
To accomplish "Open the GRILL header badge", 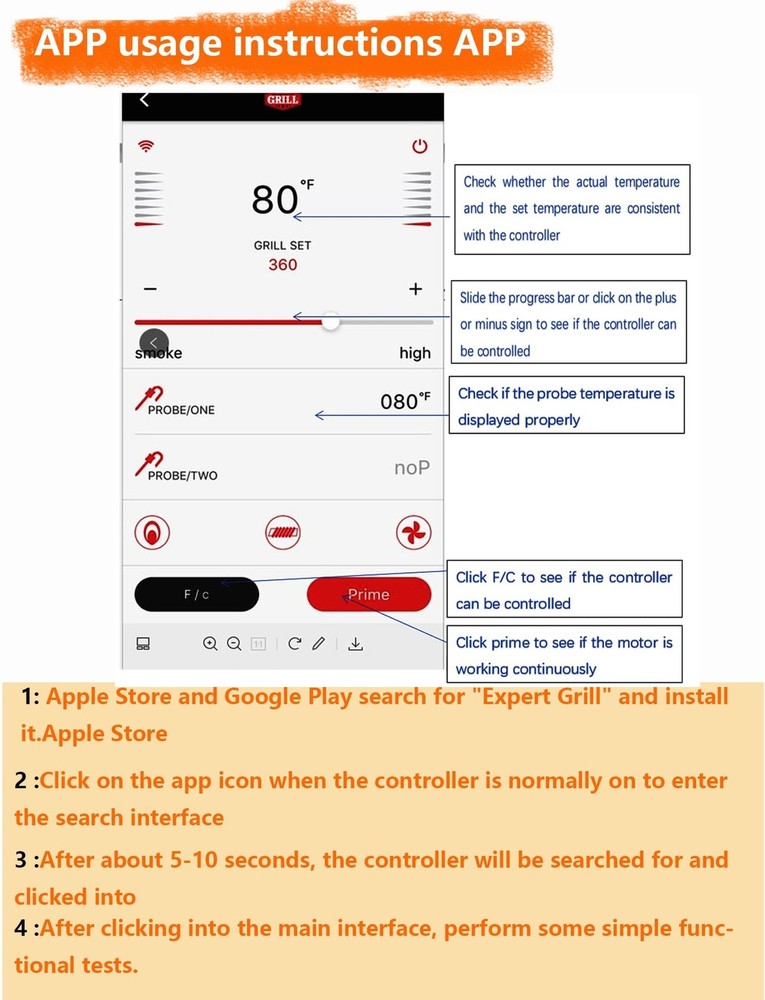I will point(282,100).
